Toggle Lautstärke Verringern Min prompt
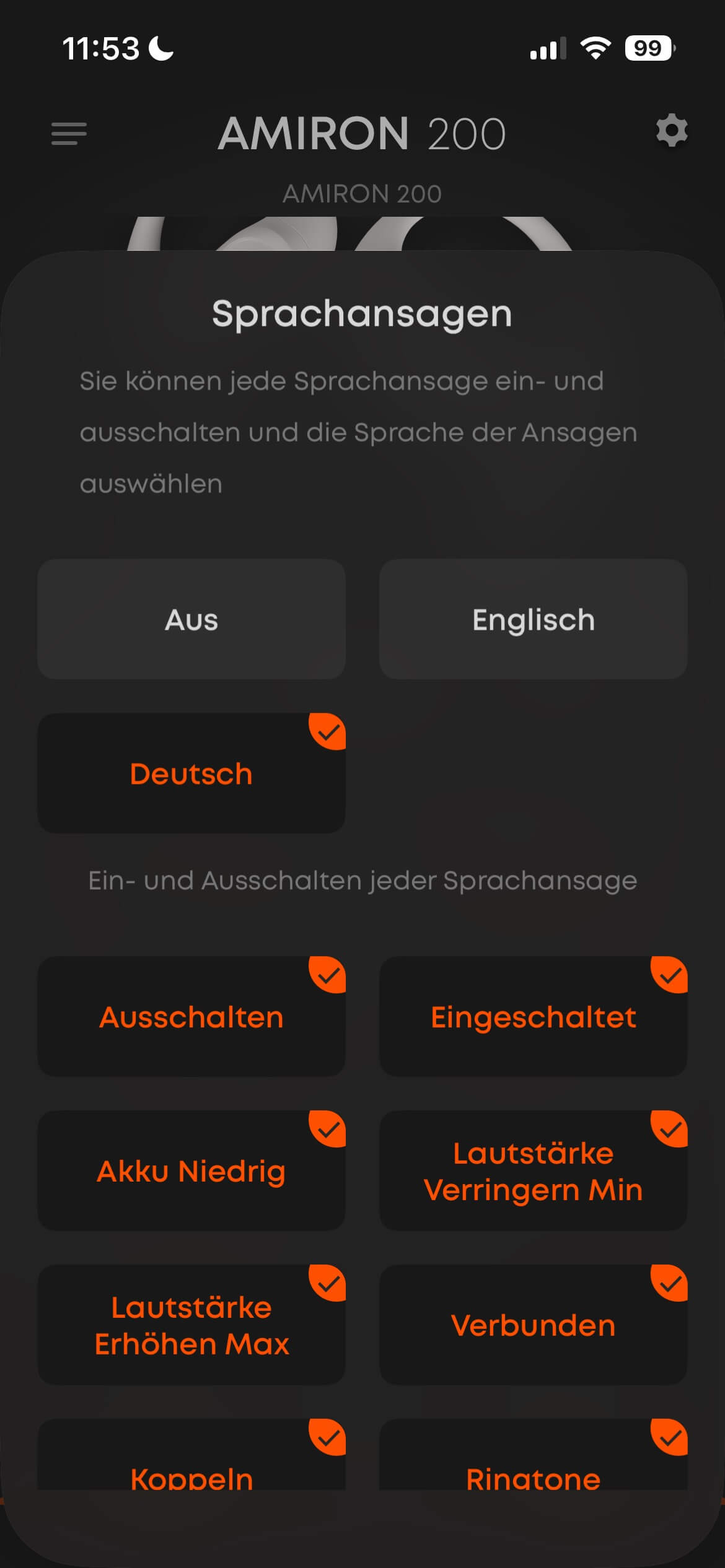Viewport: 725px width, 1568px height. tap(533, 1170)
